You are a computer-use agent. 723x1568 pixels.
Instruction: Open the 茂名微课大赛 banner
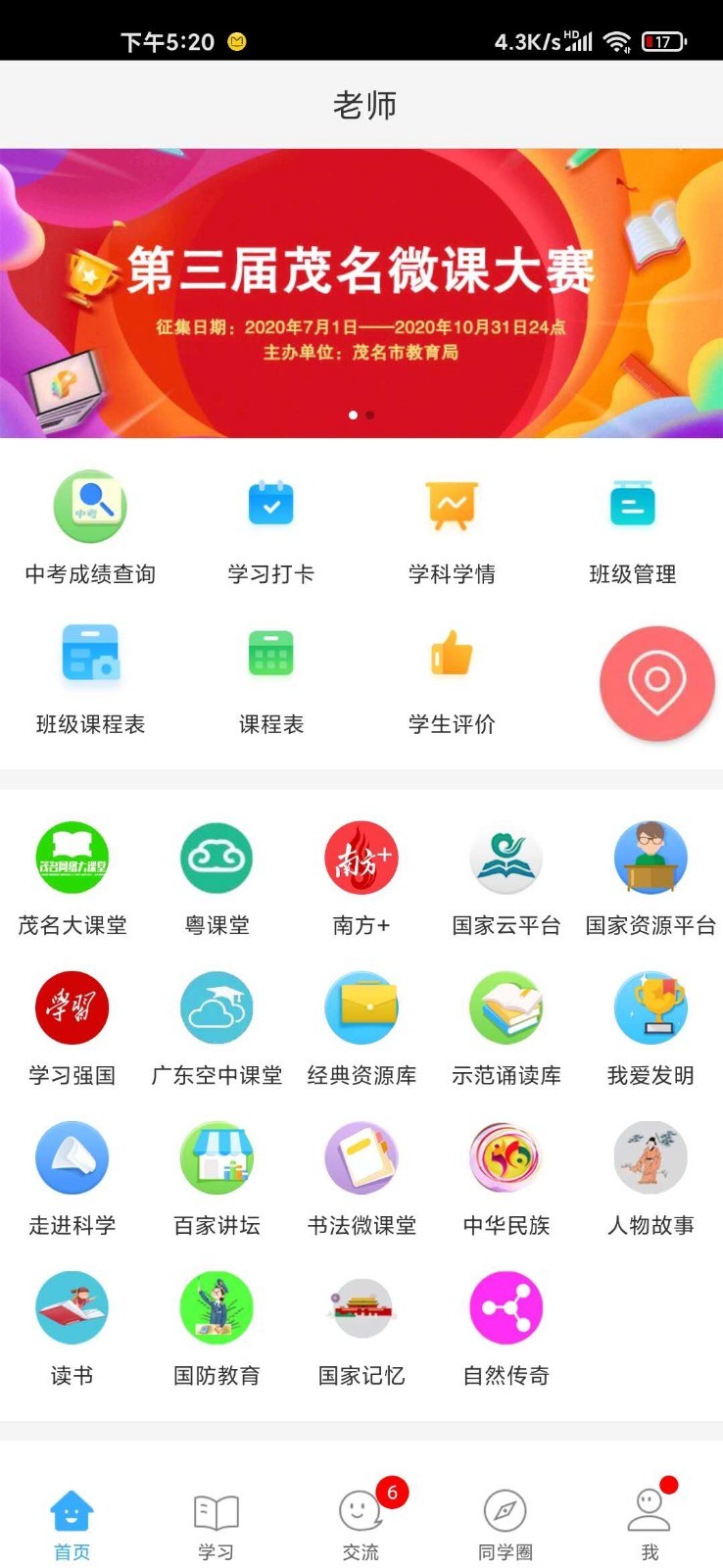pyautogui.click(x=361, y=292)
